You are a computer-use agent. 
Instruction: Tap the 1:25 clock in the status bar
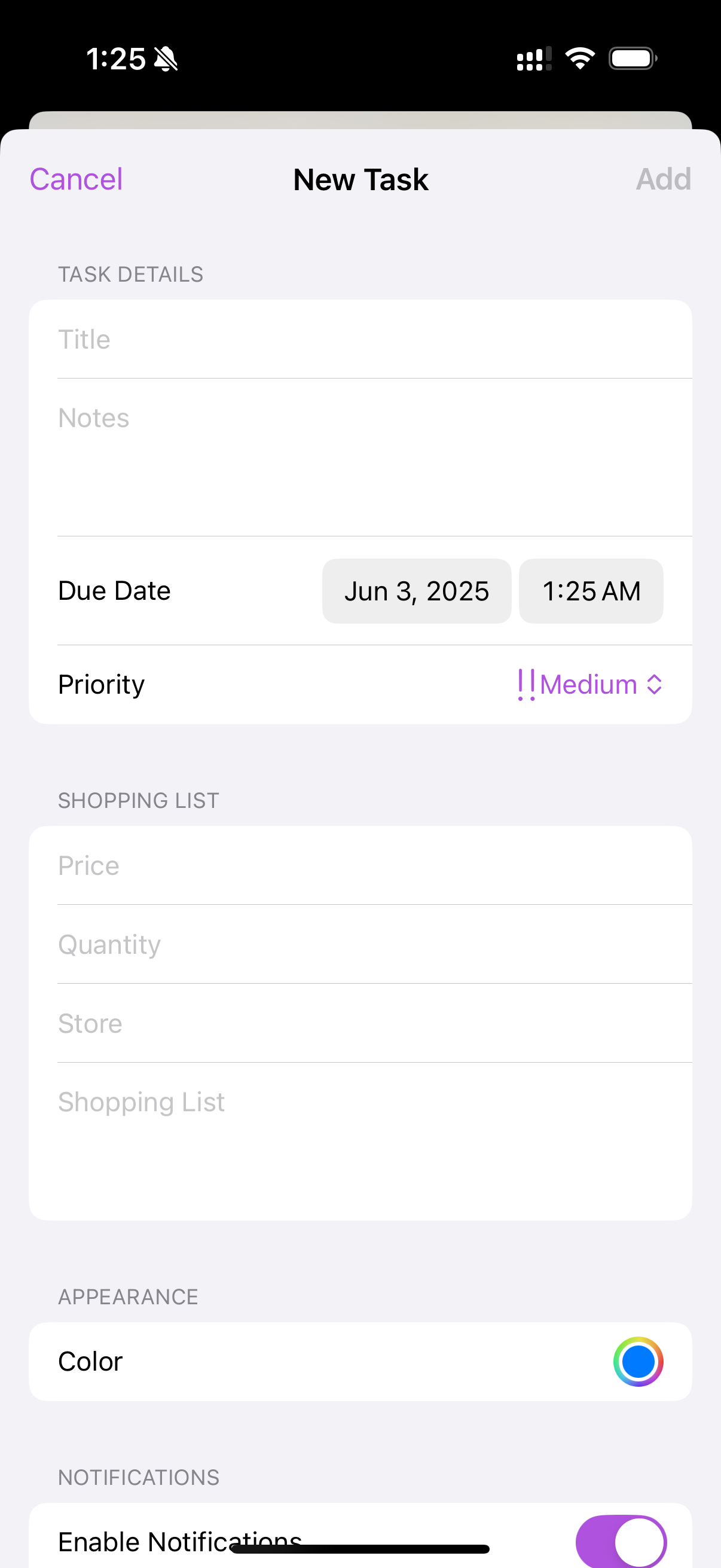coord(115,58)
